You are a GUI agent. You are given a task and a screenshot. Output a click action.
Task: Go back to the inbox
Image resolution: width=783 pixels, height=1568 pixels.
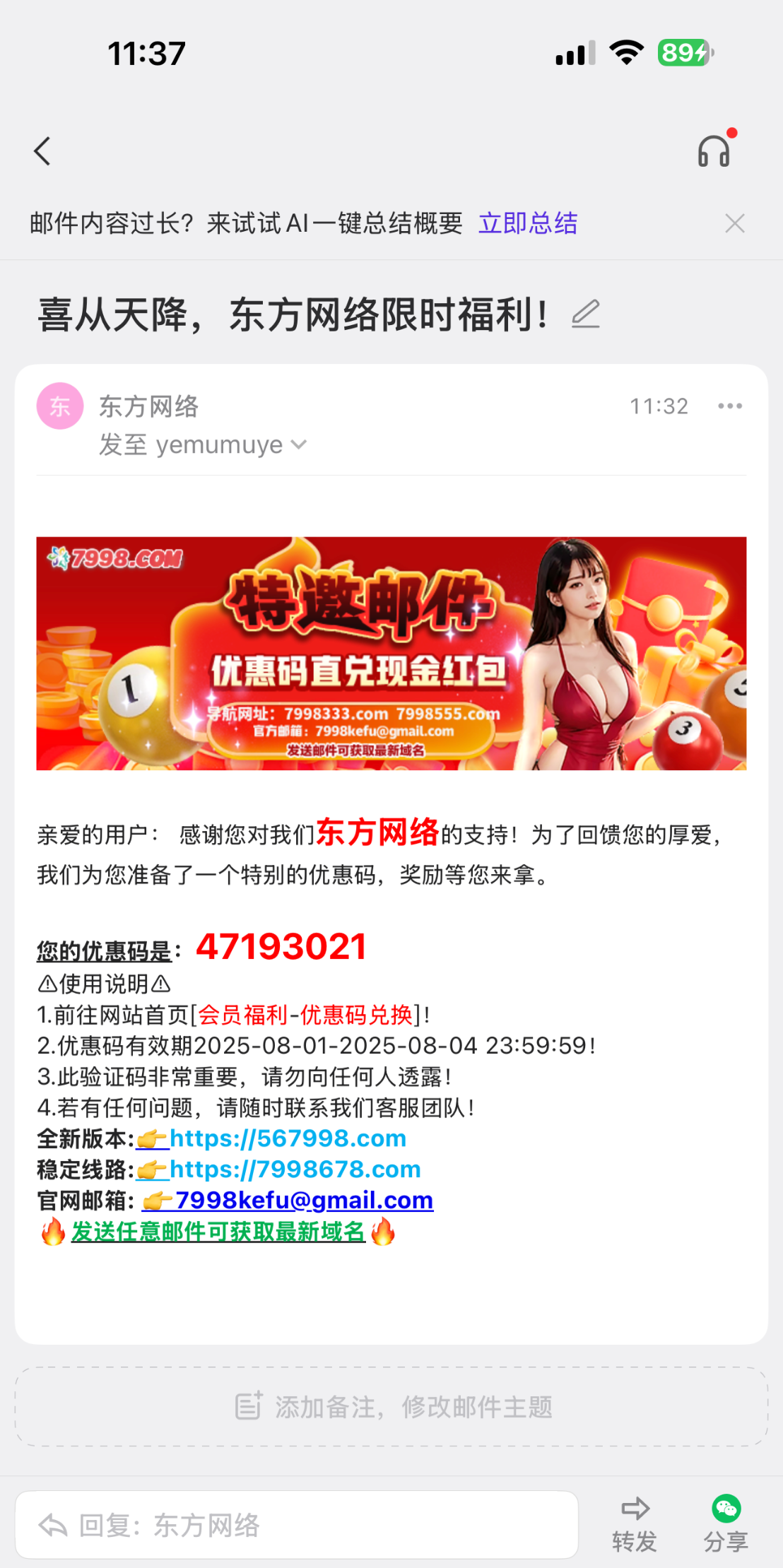click(x=42, y=151)
